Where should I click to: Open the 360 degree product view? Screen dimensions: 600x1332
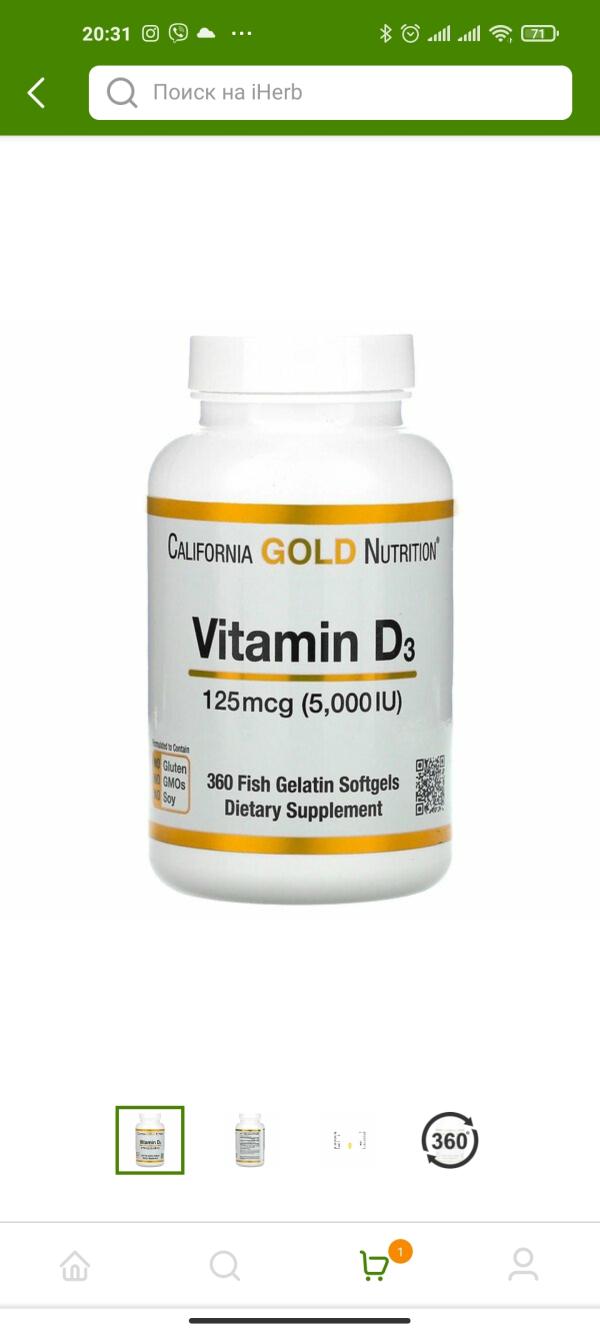click(450, 1140)
